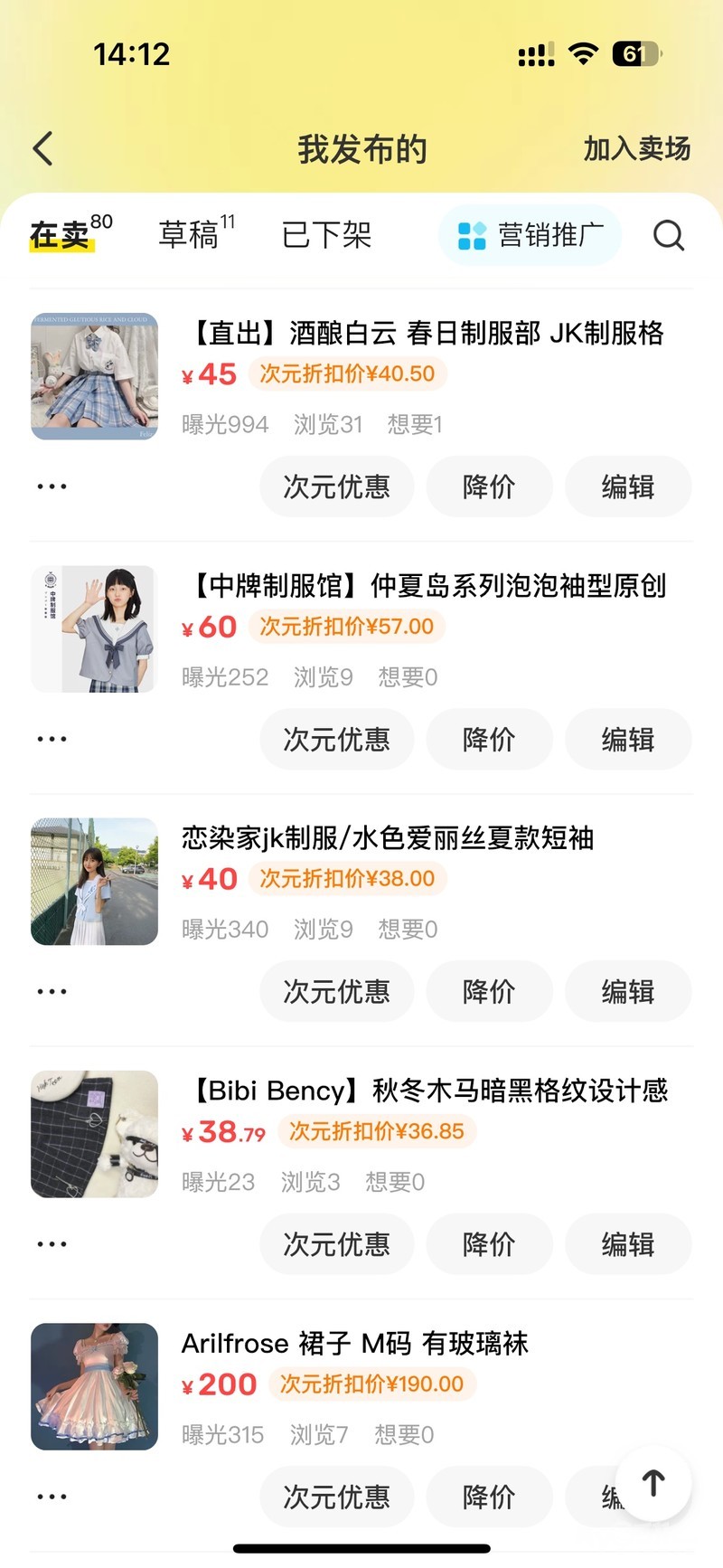The image size is (723, 1568).
Task: Open more options for 恋染家jk制服 listing
Action: point(52,991)
